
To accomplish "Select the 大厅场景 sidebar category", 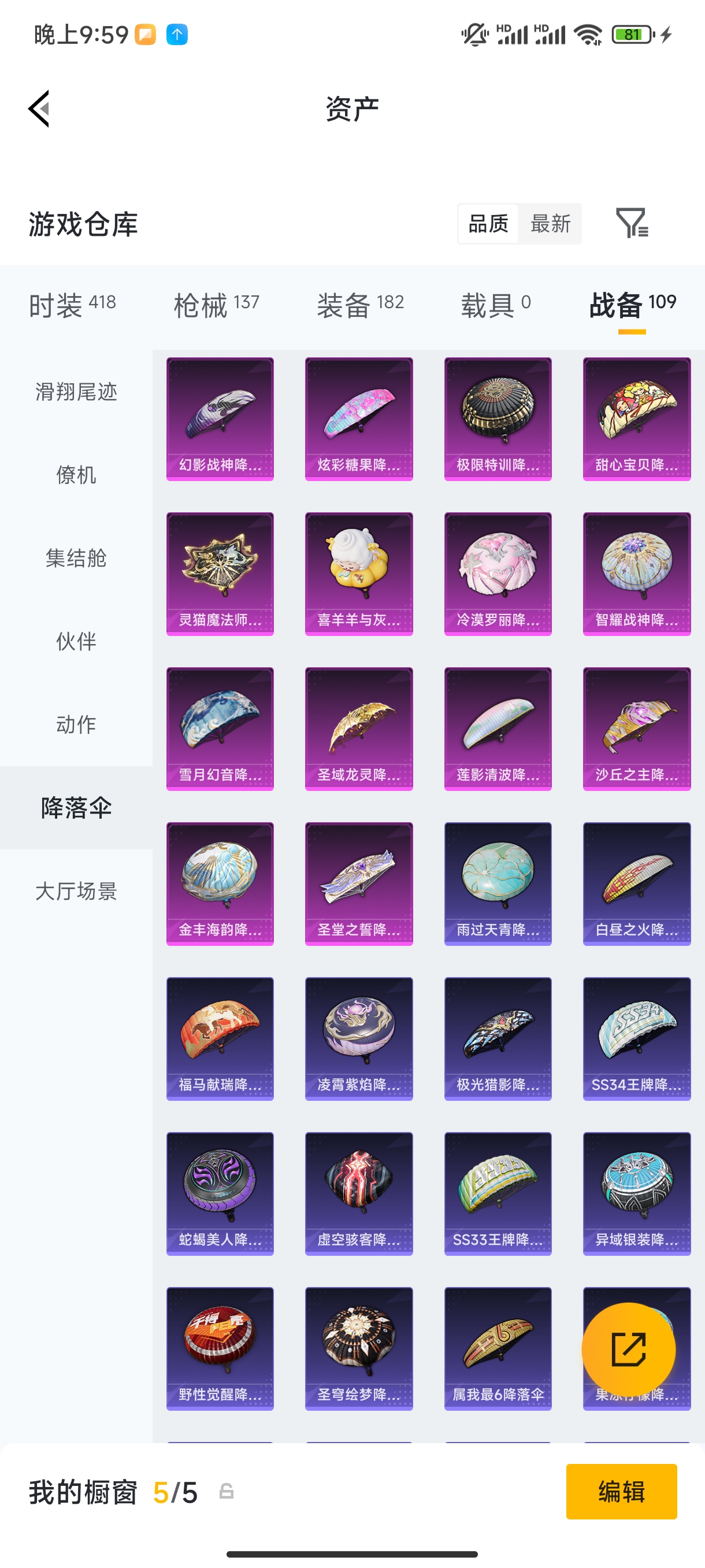I will 76,891.
